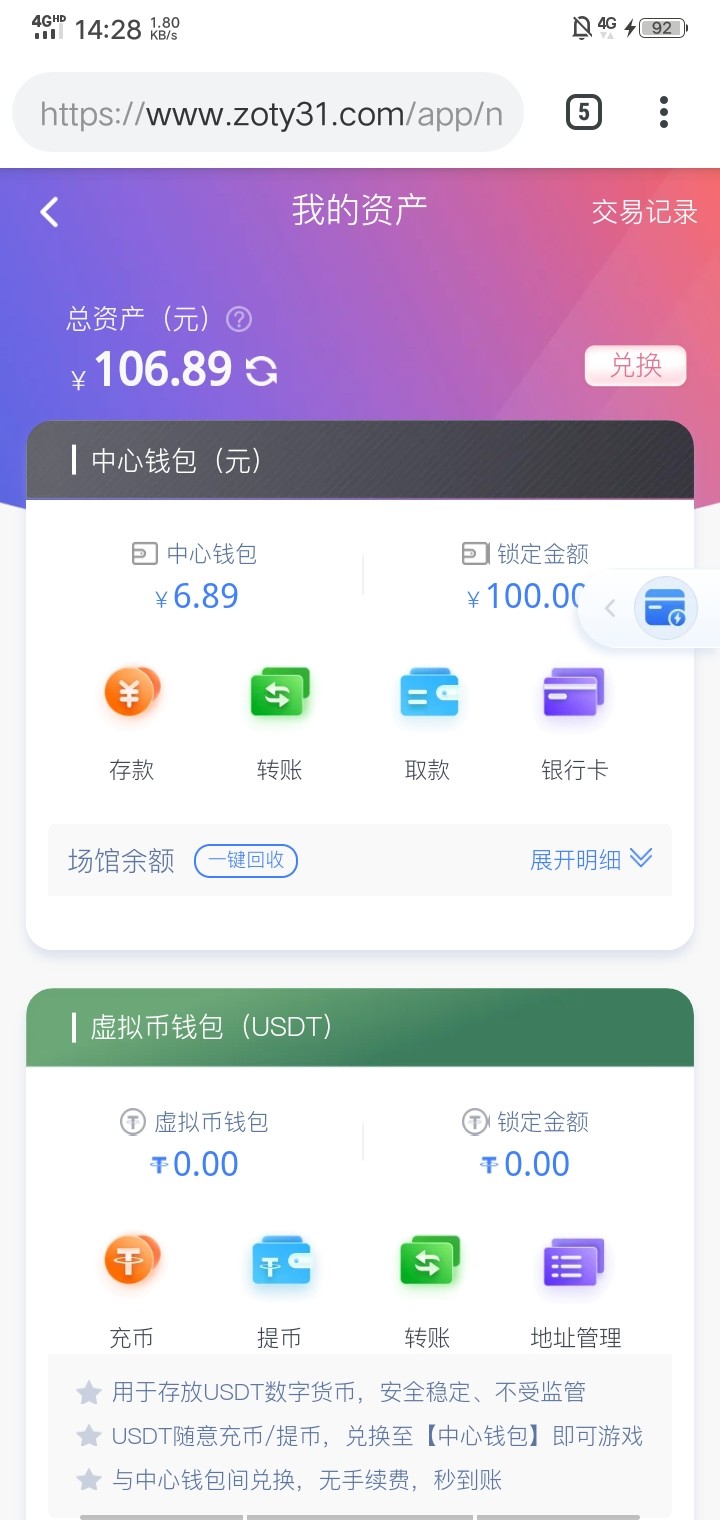Tap the 地址管理 address management icon
Viewport: 720px width, 1520px height.
click(573, 1261)
